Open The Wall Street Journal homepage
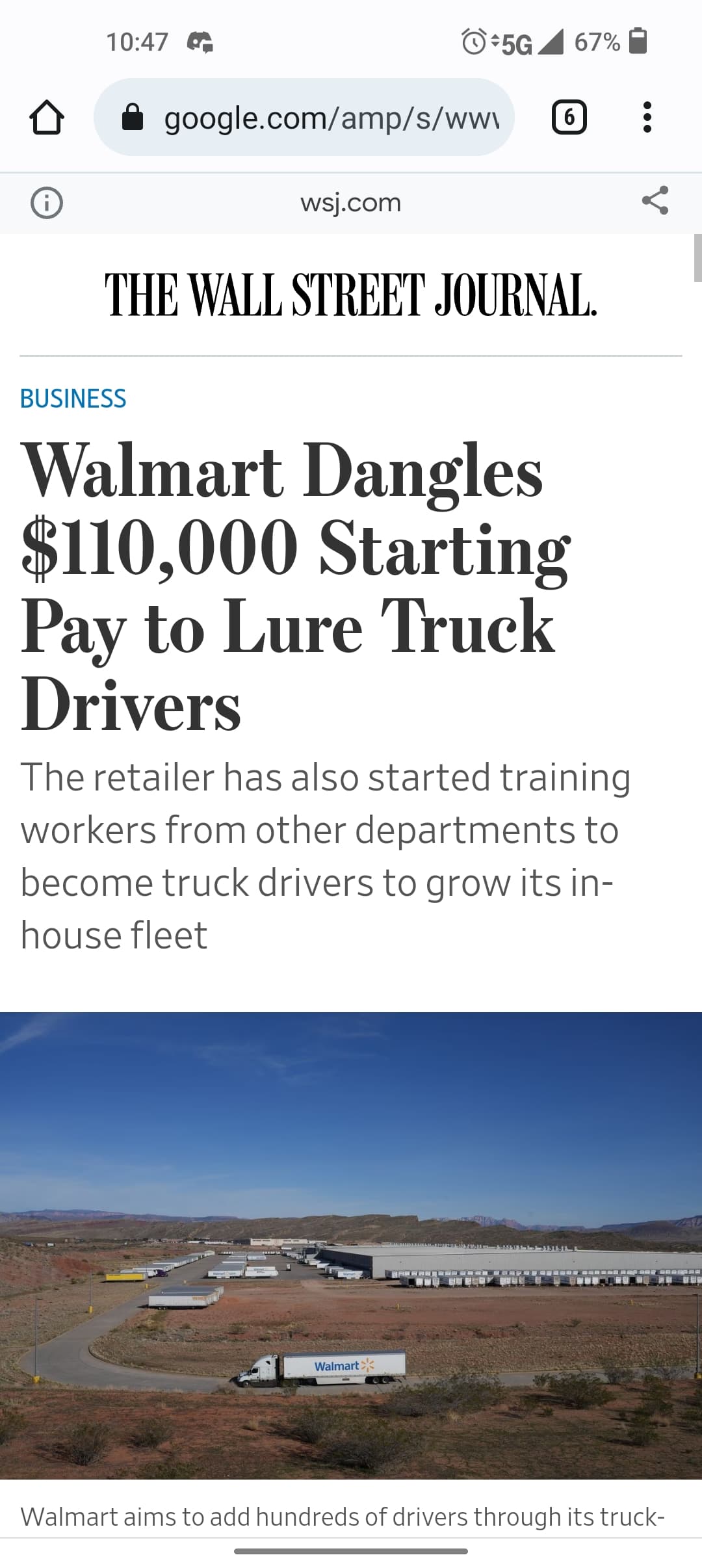This screenshot has height=1568, width=702. (351, 295)
